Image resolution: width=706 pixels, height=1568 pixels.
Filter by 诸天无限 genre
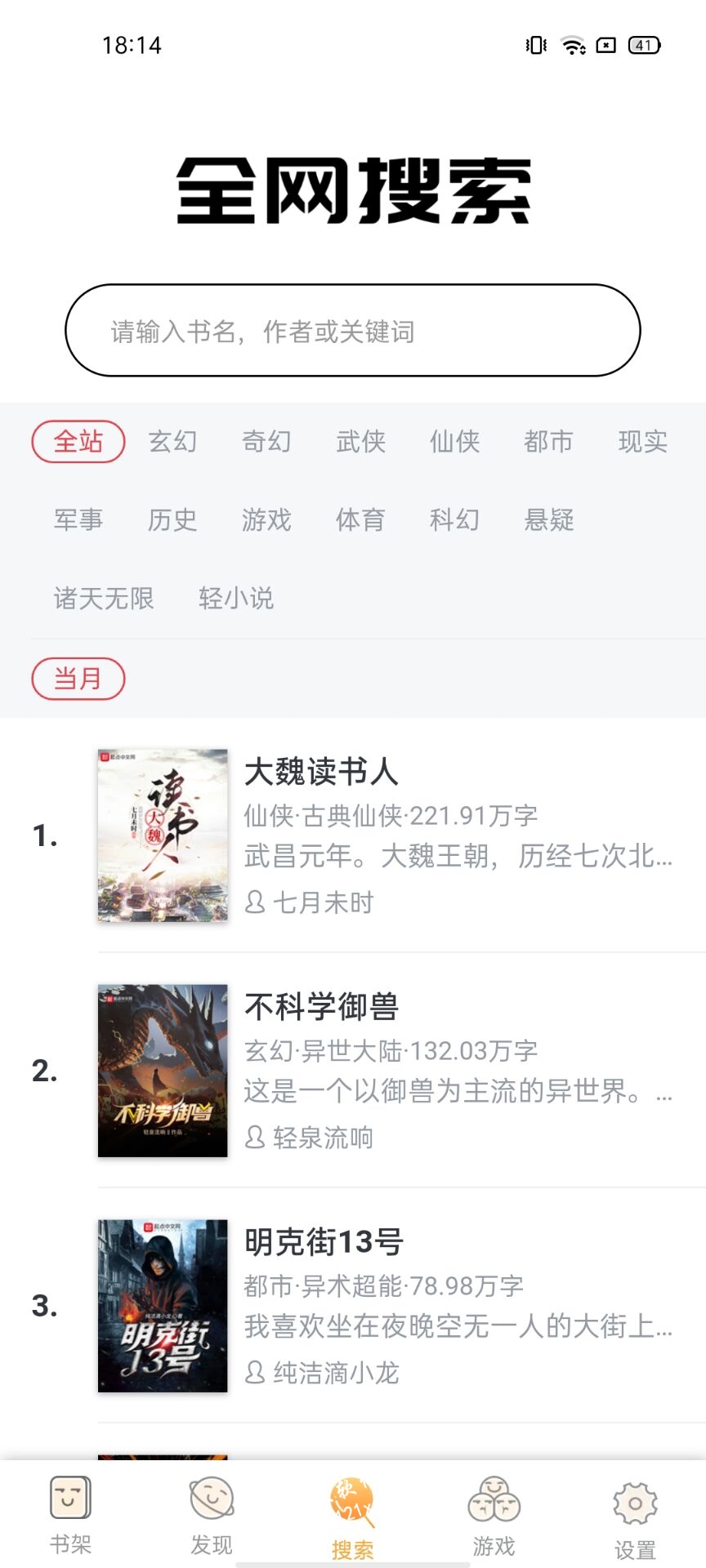tap(104, 599)
